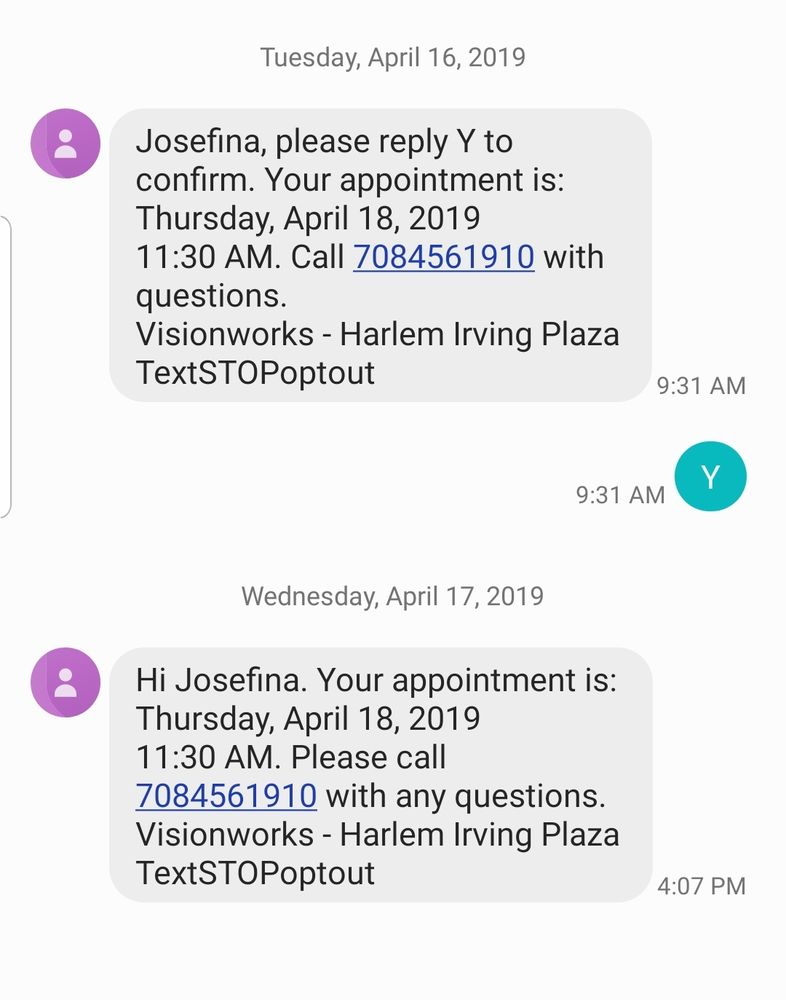Open sender avatar beside Wednesday's message
This screenshot has height=1000, width=786.
[x=66, y=682]
